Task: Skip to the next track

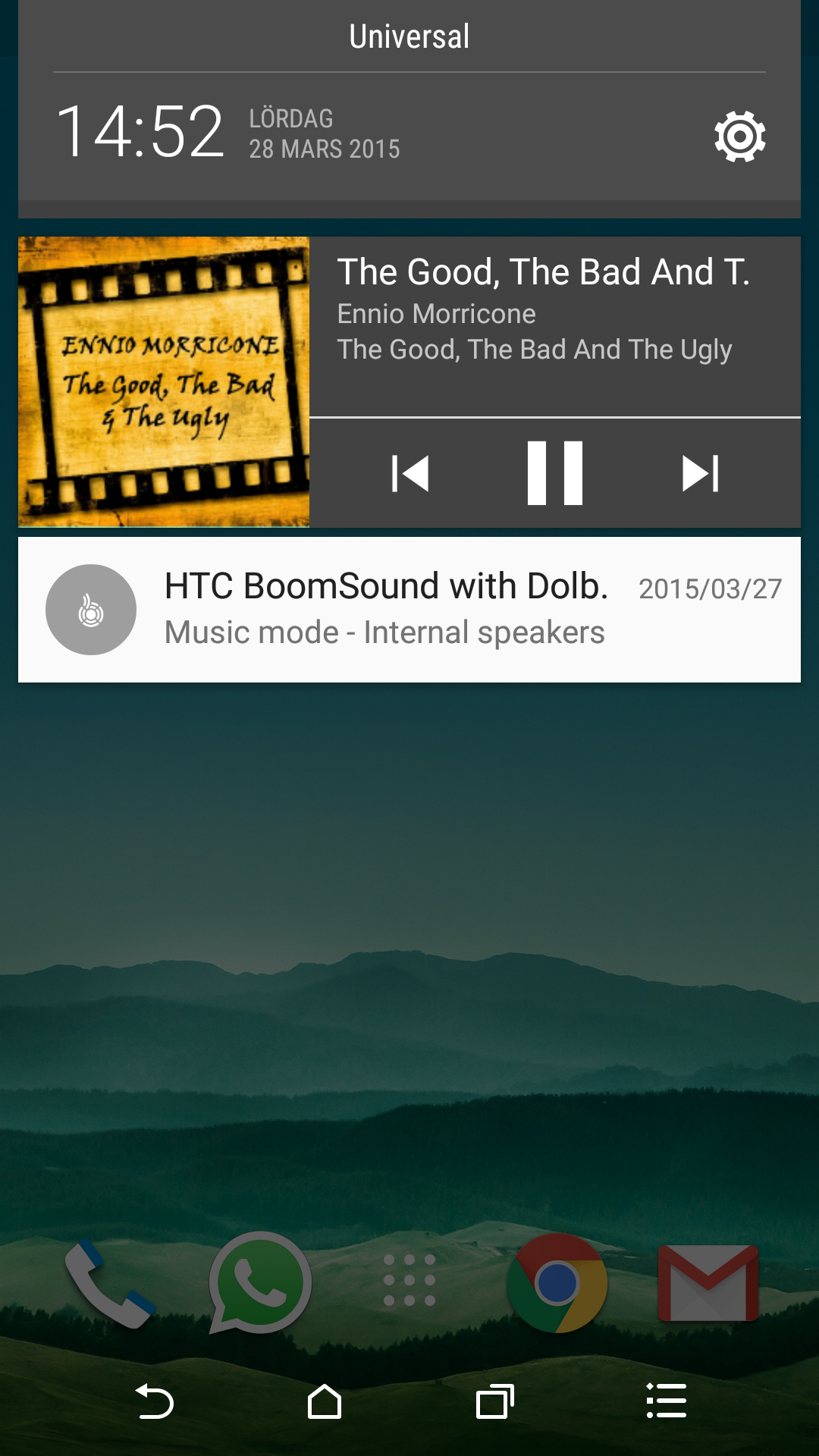Action: click(701, 473)
